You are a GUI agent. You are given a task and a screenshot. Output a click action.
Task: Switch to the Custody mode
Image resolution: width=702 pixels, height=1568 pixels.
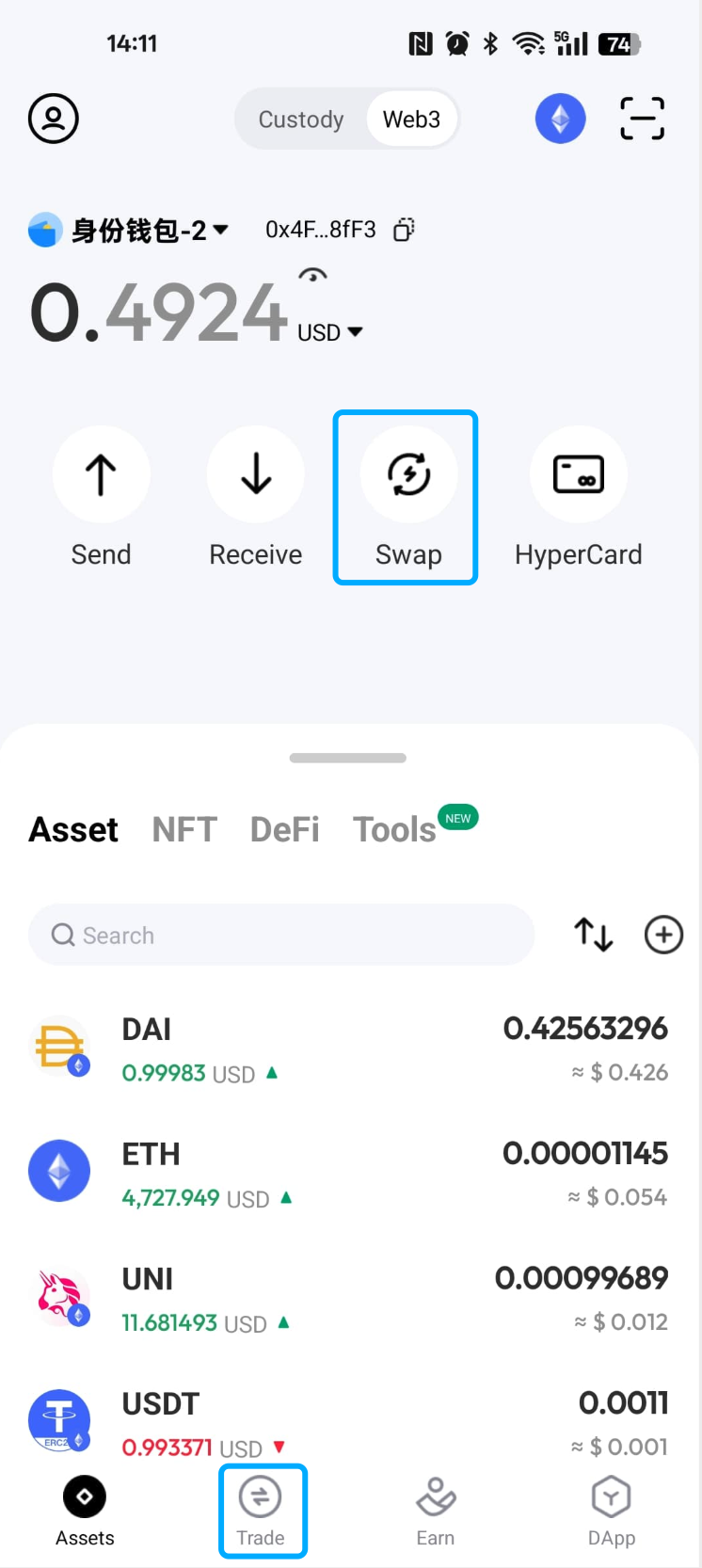[x=300, y=120]
